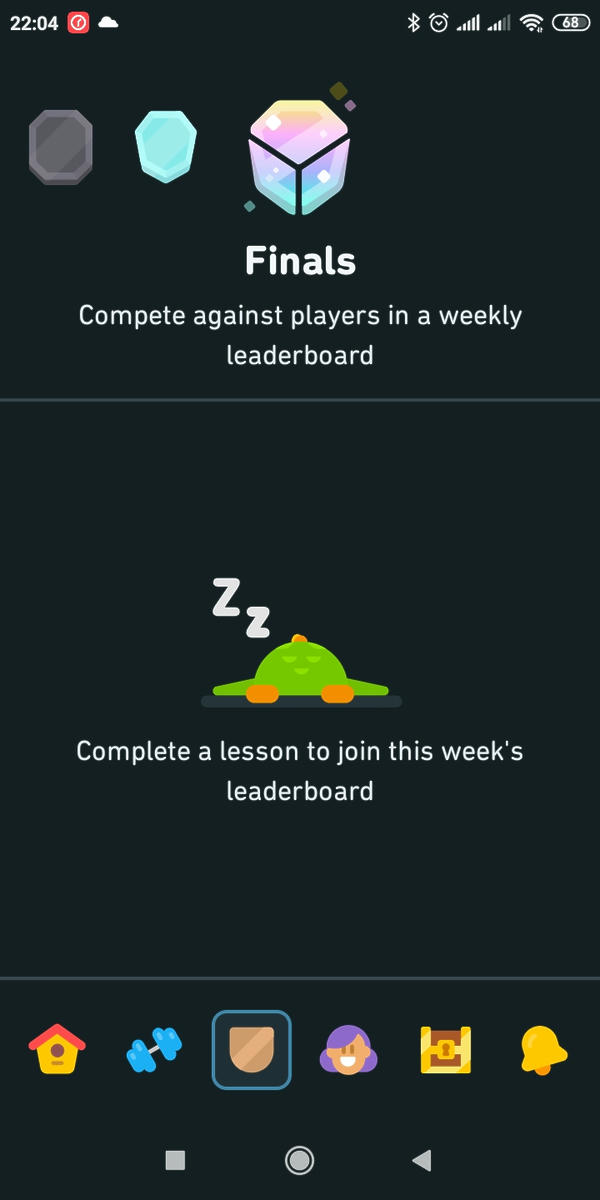Screen dimensions: 600x1200
Task: Open the practice dumbbell tab
Action: [x=154, y=1050]
